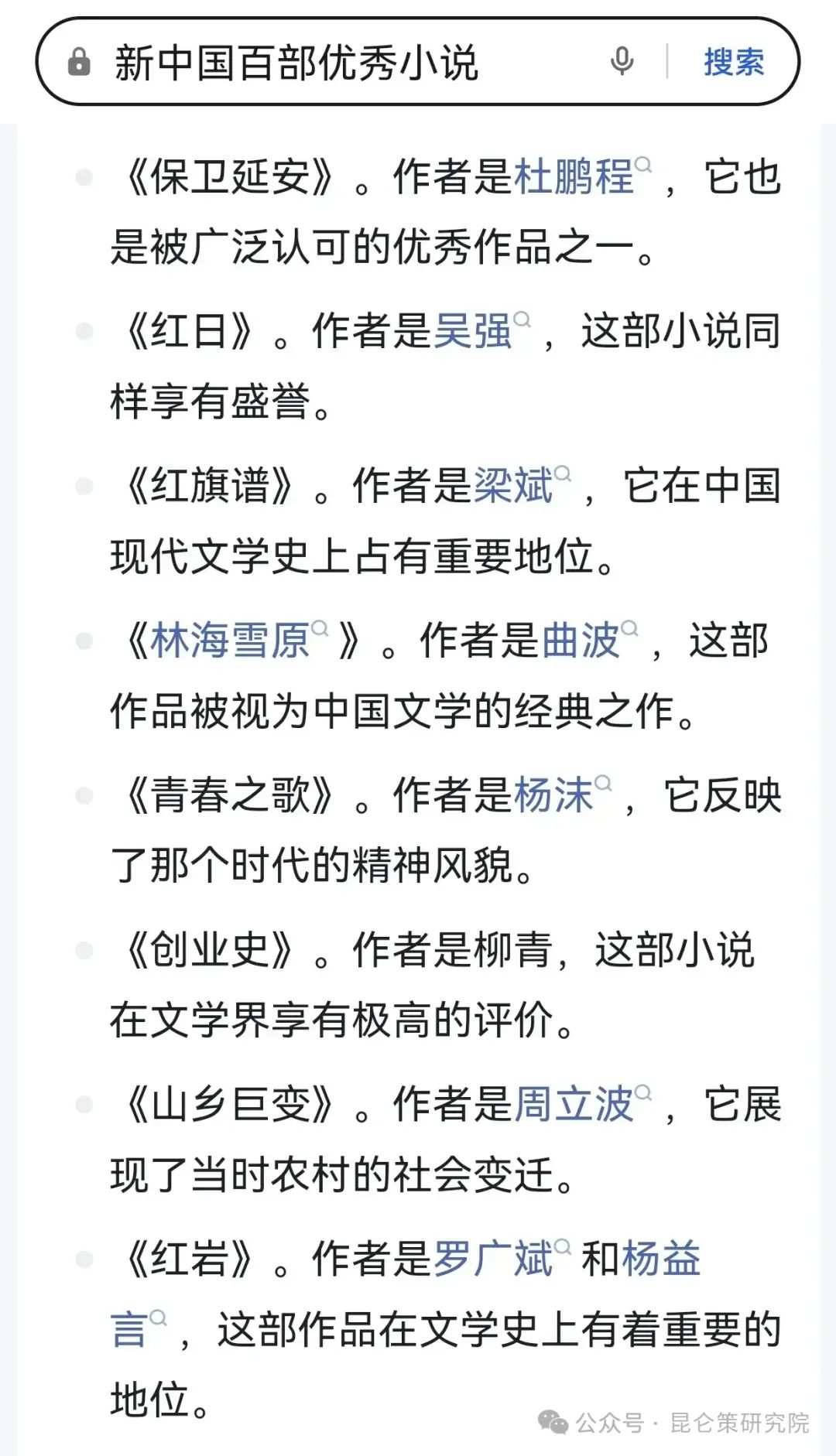The width and height of the screenshot is (836, 1456).
Task: Open the 周立波 author link
Action: point(574,1104)
